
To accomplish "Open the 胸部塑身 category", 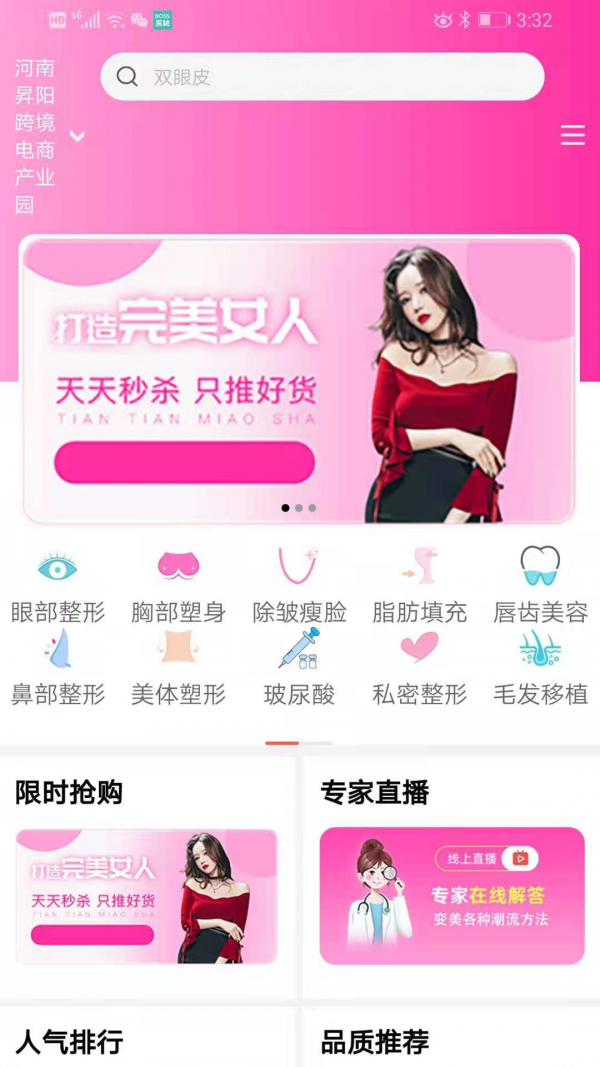I will (178, 585).
